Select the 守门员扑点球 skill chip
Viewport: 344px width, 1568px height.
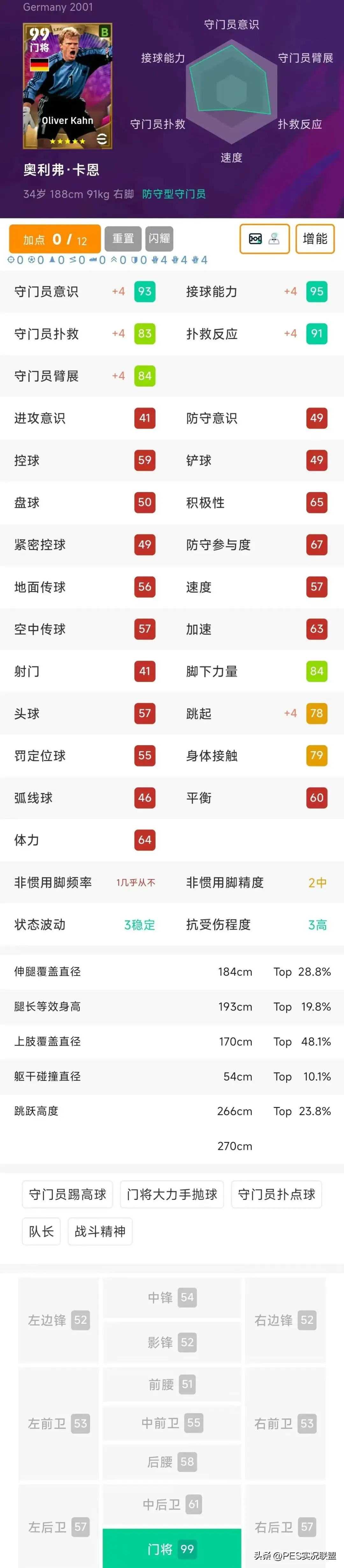276,1194
